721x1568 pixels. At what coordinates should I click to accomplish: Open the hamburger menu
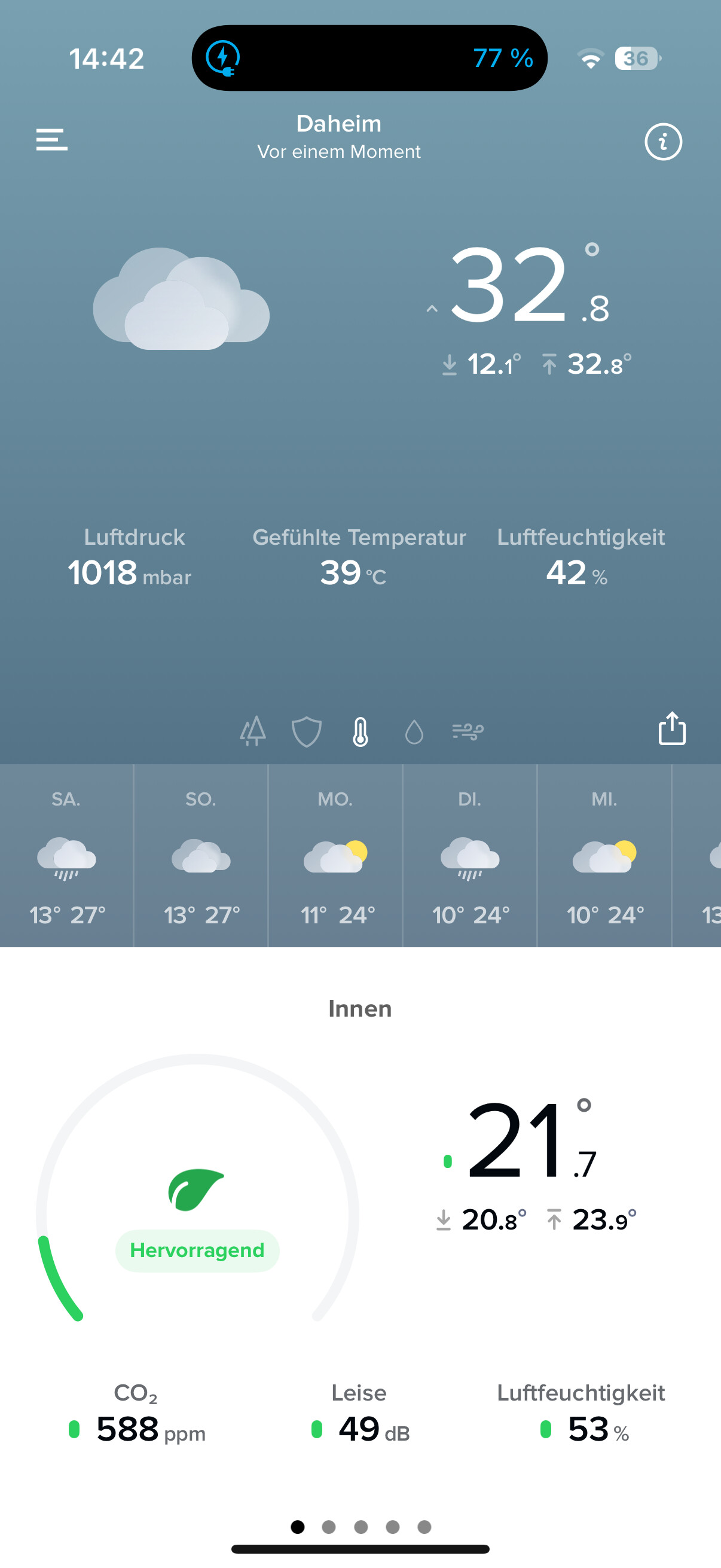(x=52, y=139)
